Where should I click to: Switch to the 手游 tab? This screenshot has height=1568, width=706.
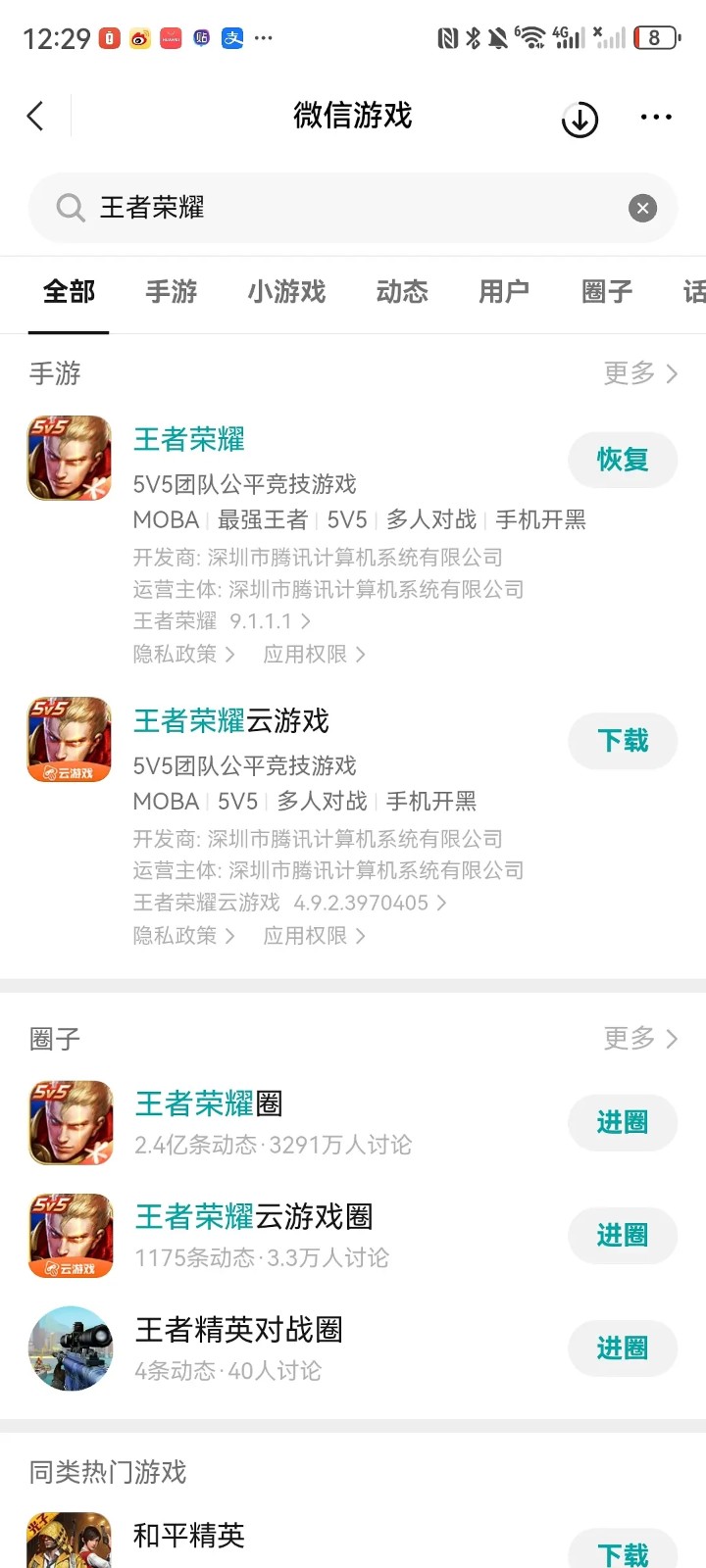click(172, 292)
